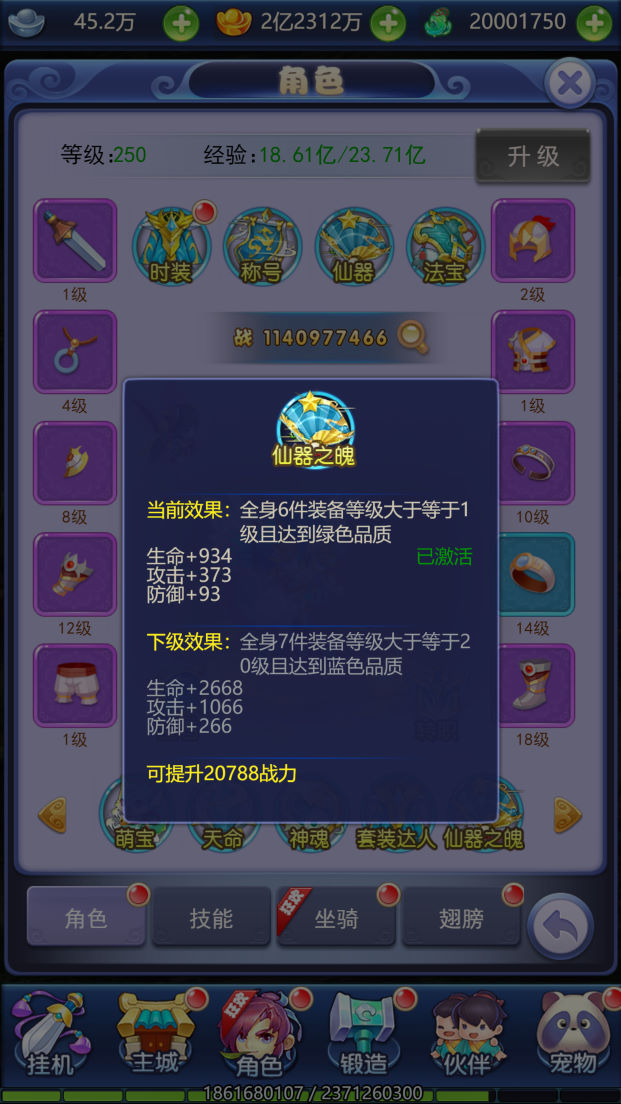Inspect combat power with the magnifier
Viewport: 621px width, 1104px height.
pyautogui.click(x=413, y=338)
